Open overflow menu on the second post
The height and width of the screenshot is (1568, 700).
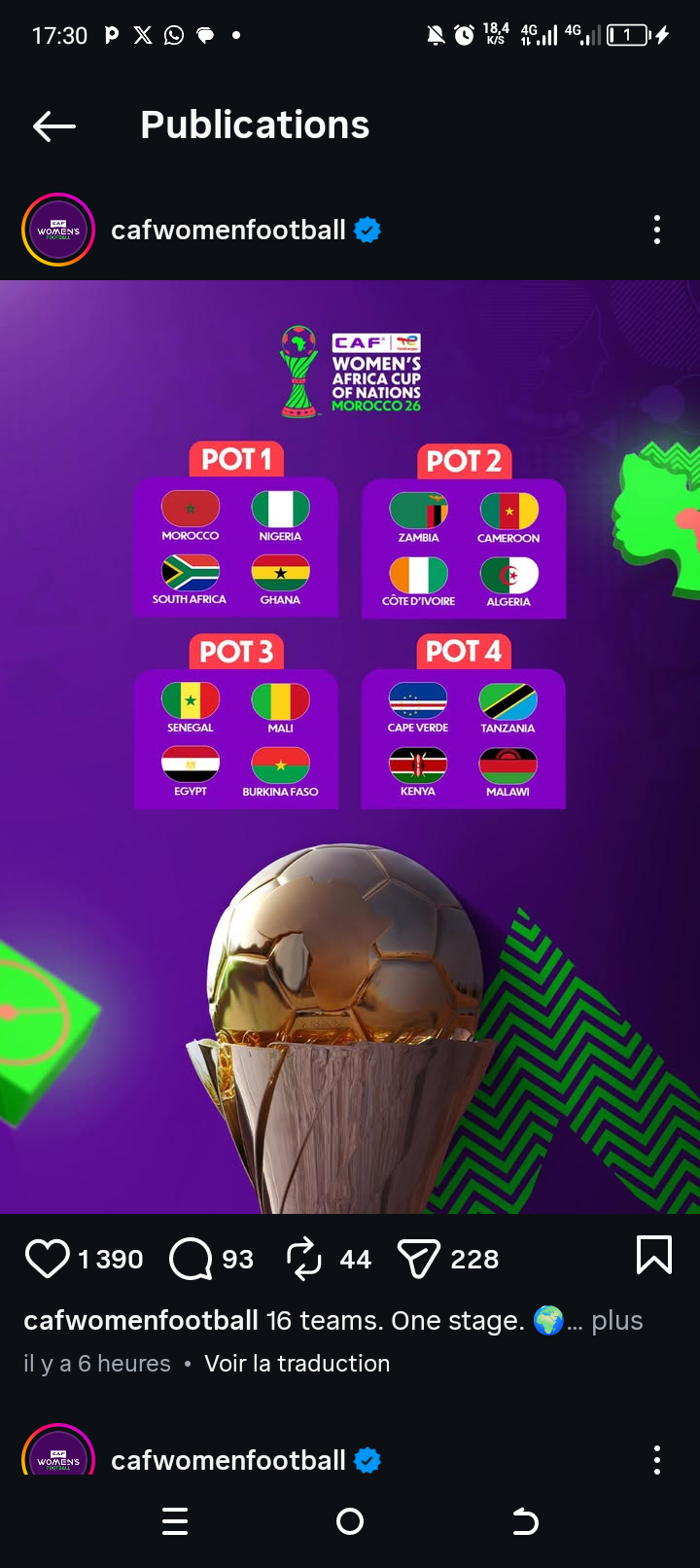pos(657,1459)
